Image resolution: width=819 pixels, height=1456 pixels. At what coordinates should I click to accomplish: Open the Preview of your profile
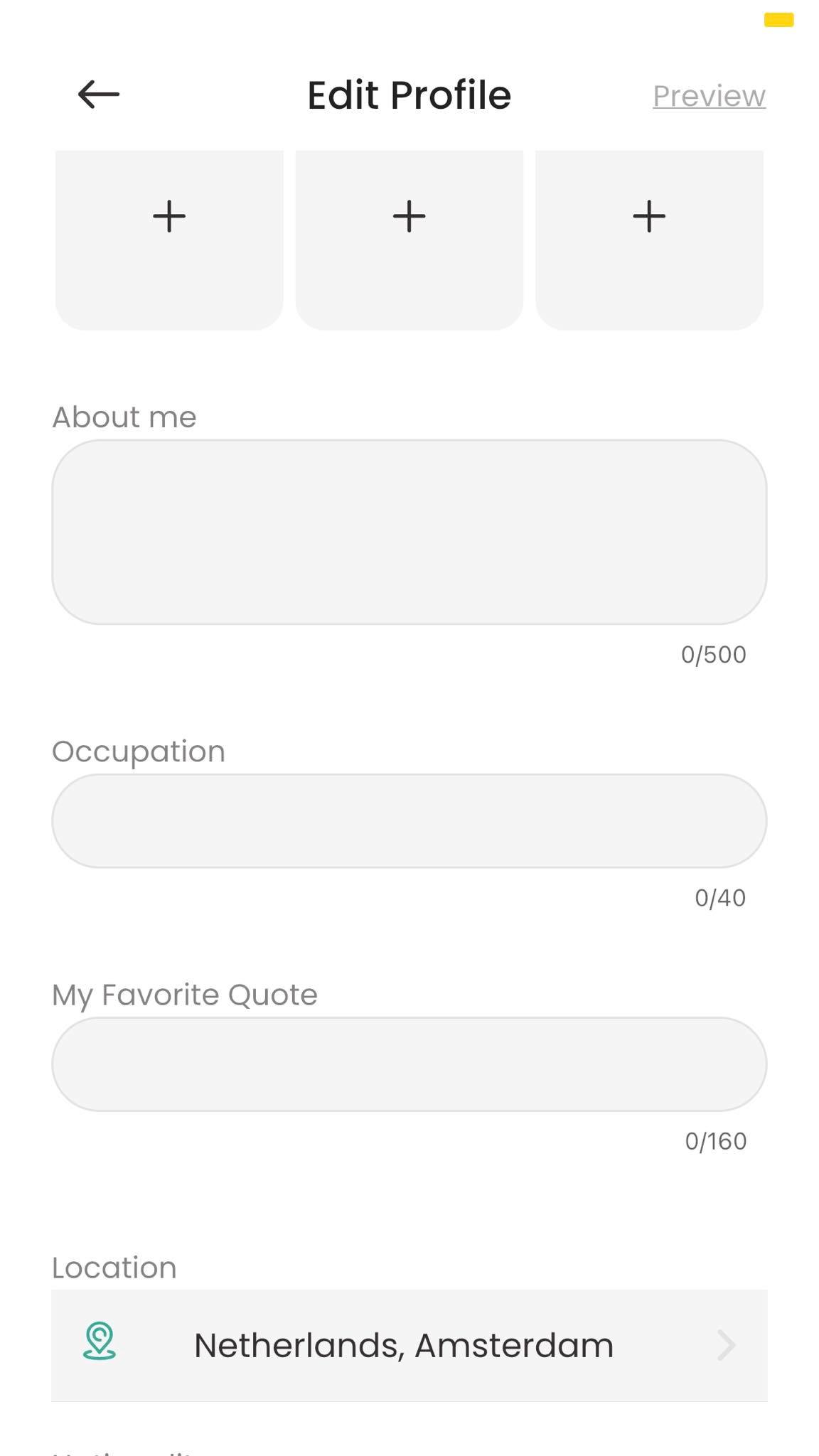click(x=710, y=95)
